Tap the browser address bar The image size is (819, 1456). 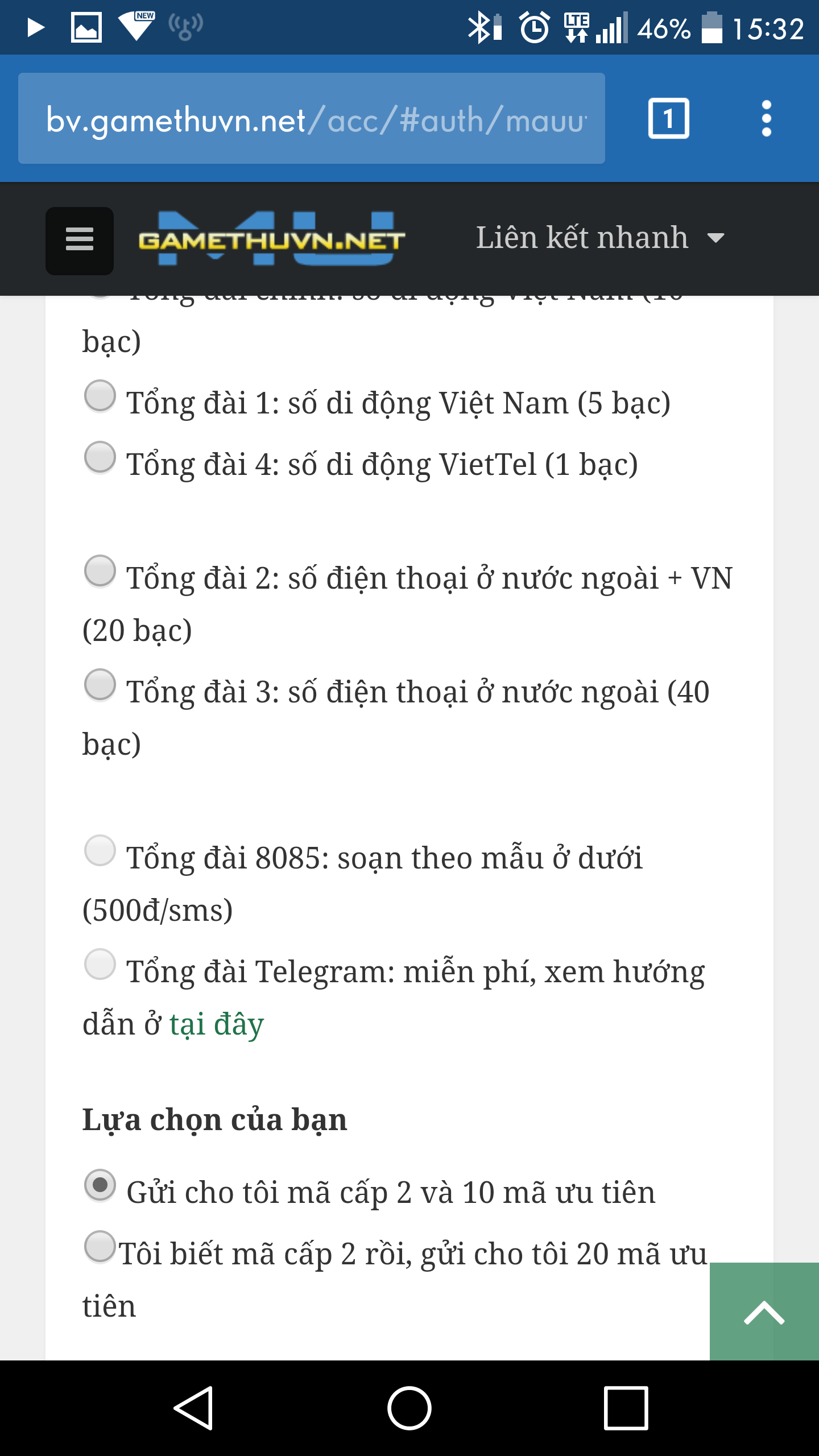tap(312, 118)
